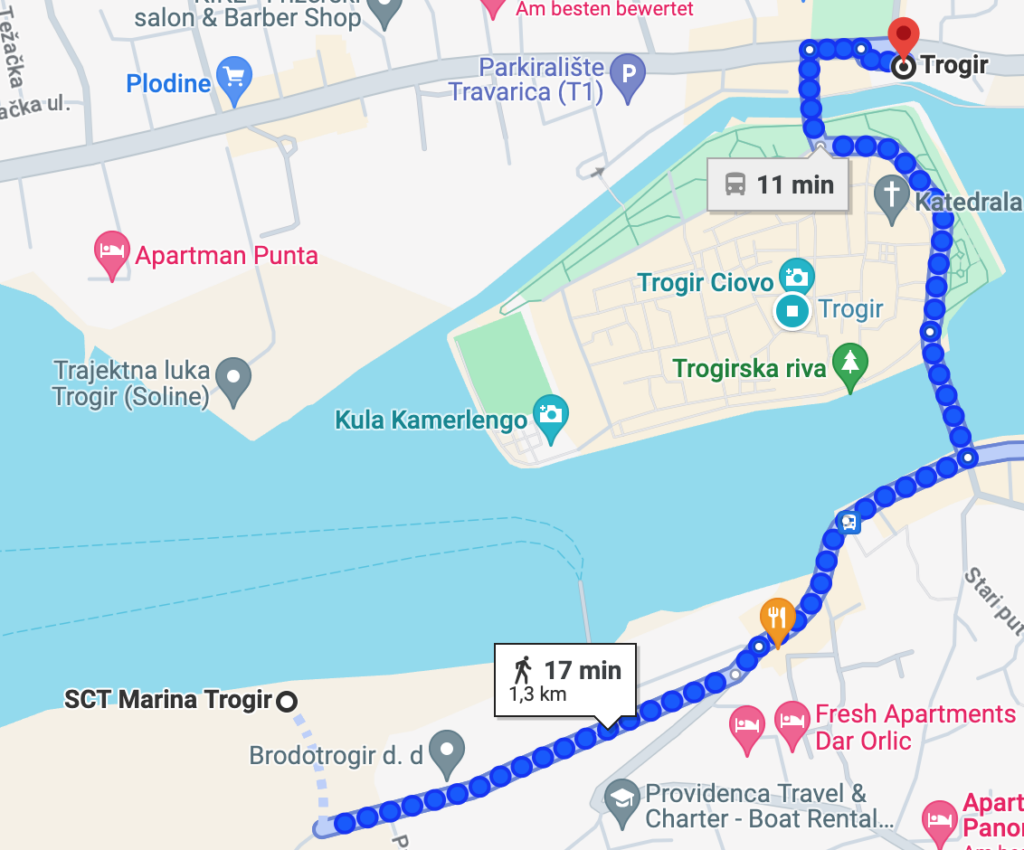
Task: Select the 11 min bus route label
Action: pos(777,185)
